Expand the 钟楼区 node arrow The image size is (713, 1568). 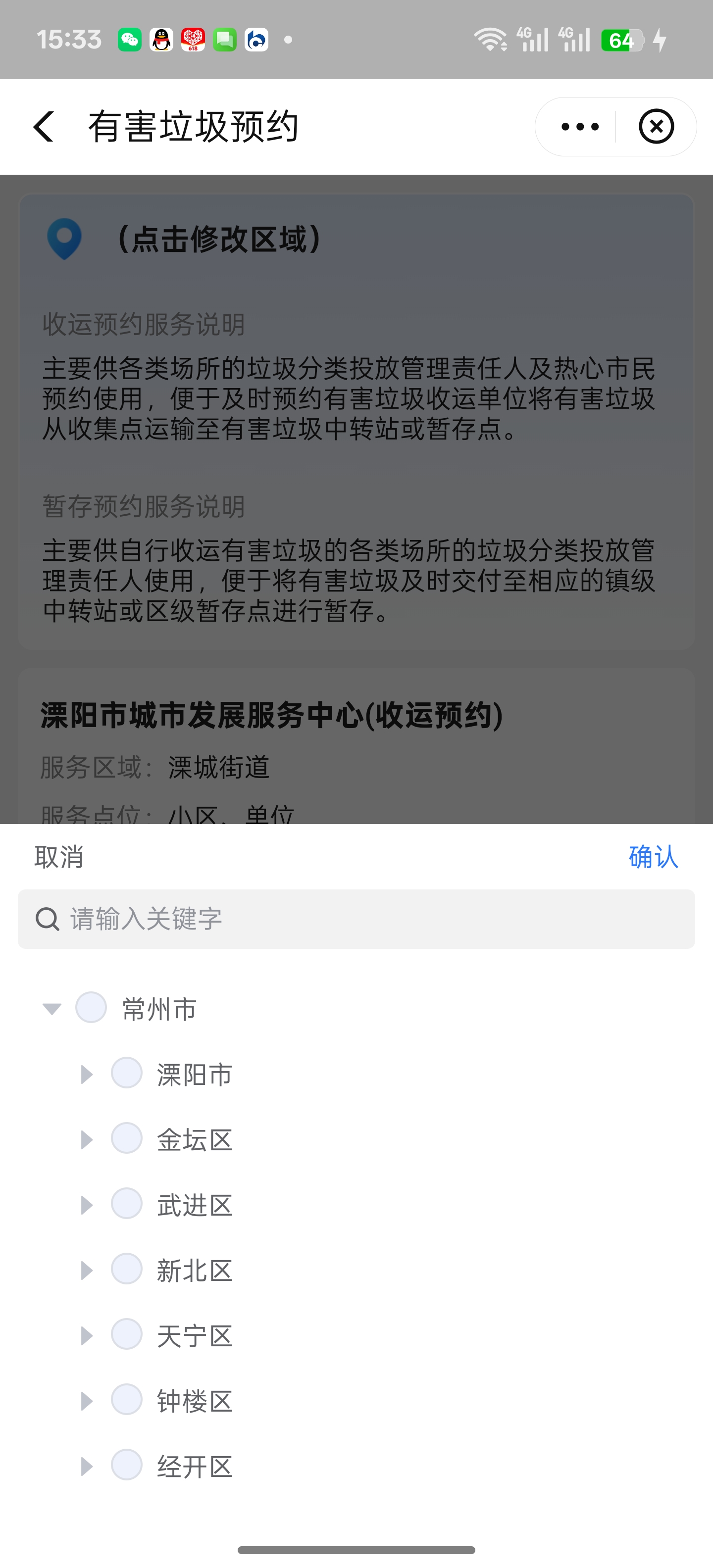click(x=87, y=1401)
